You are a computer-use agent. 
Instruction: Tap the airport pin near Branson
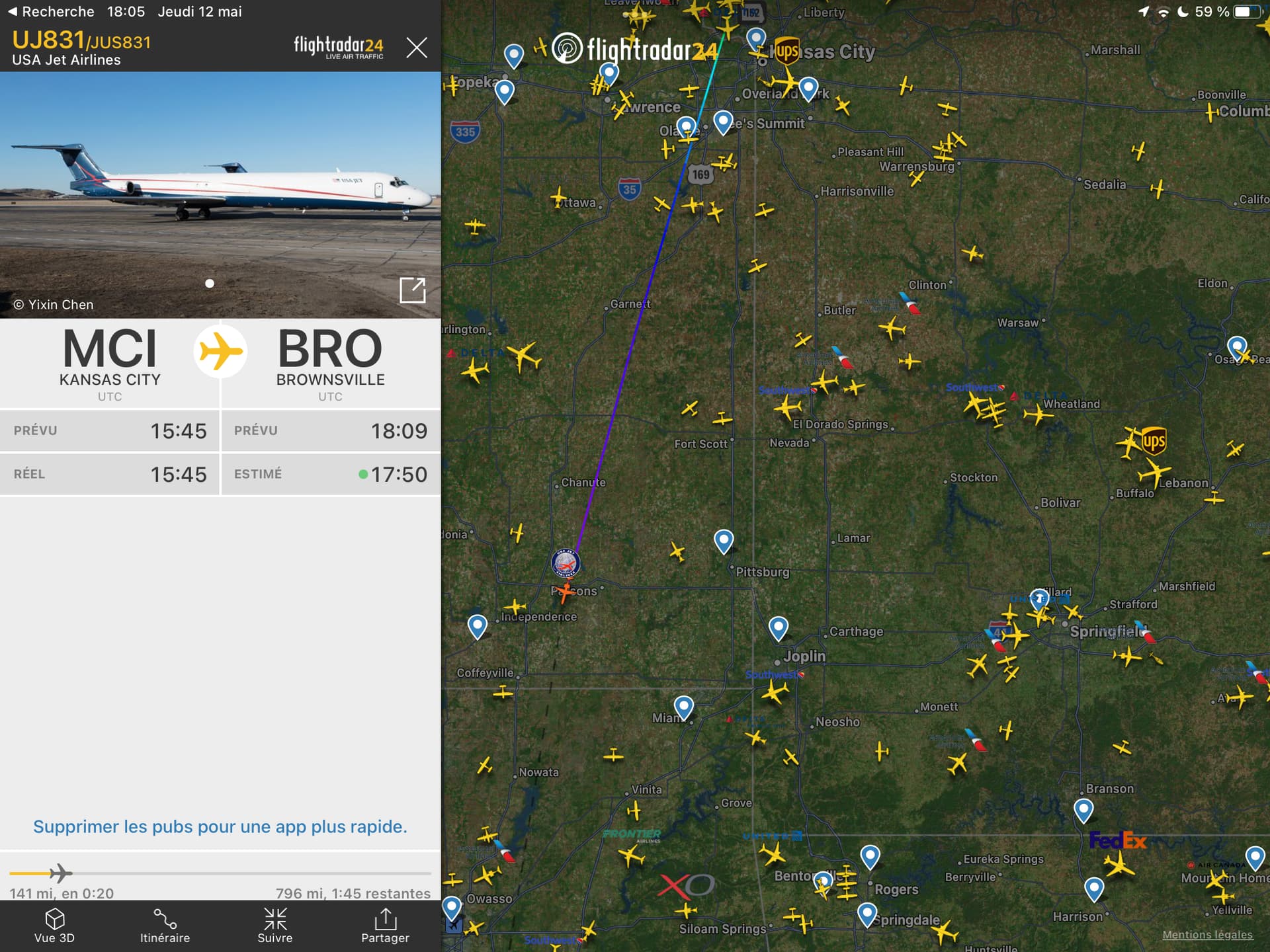(1083, 809)
